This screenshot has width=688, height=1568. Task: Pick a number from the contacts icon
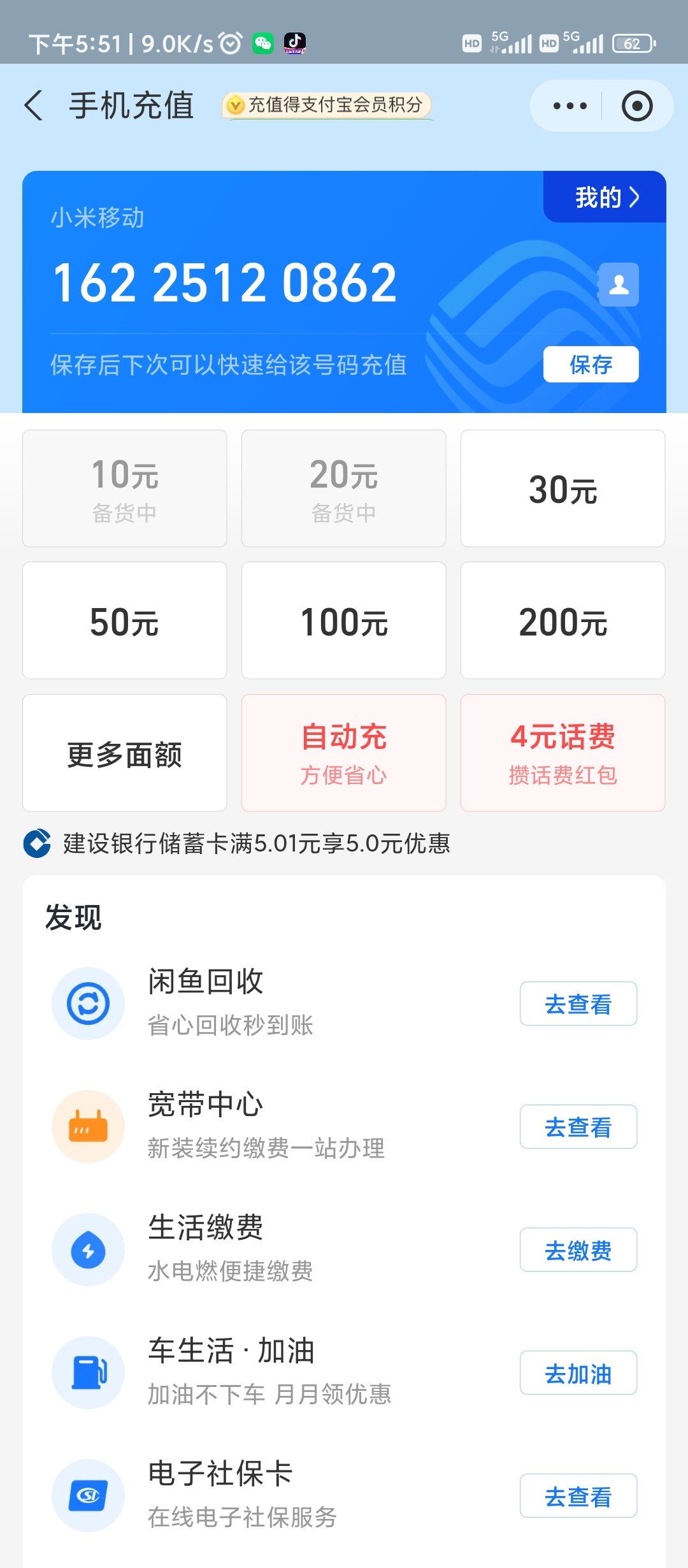[x=619, y=284]
